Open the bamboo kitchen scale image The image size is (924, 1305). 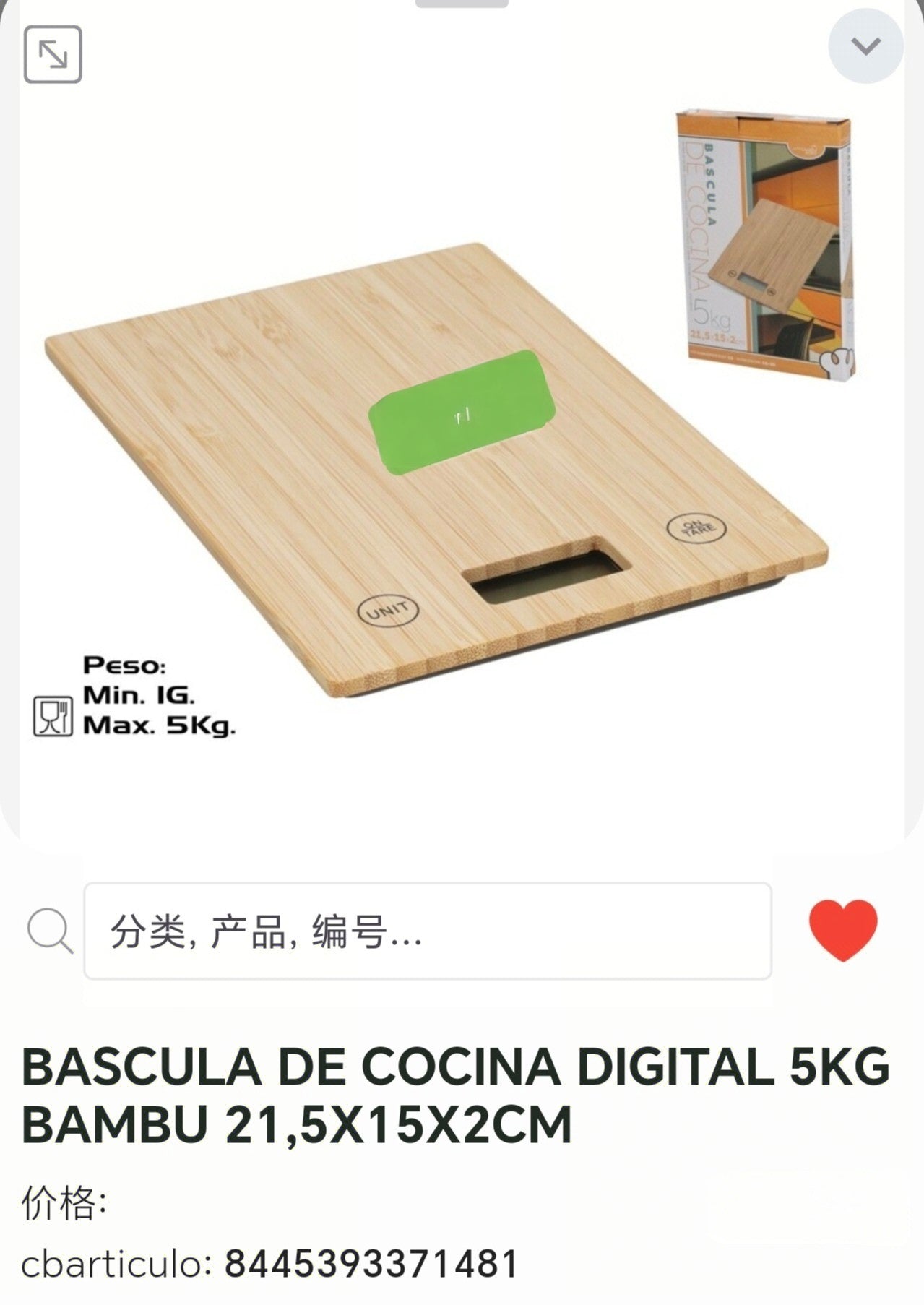tap(436, 470)
